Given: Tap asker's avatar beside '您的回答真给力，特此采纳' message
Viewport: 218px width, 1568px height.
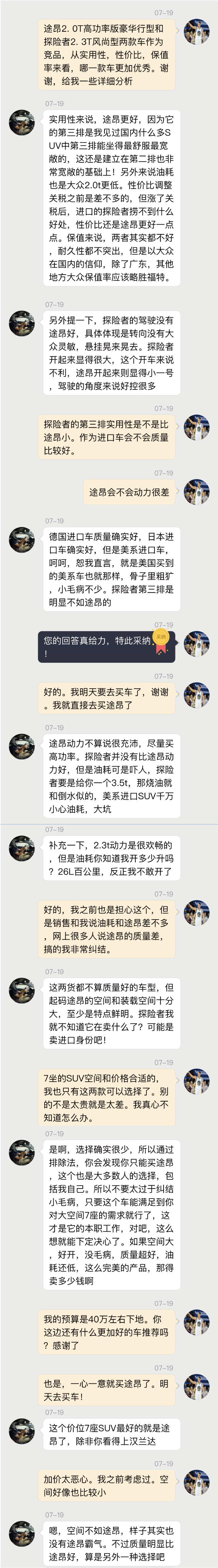Looking at the screenshot, I should point(196,644).
